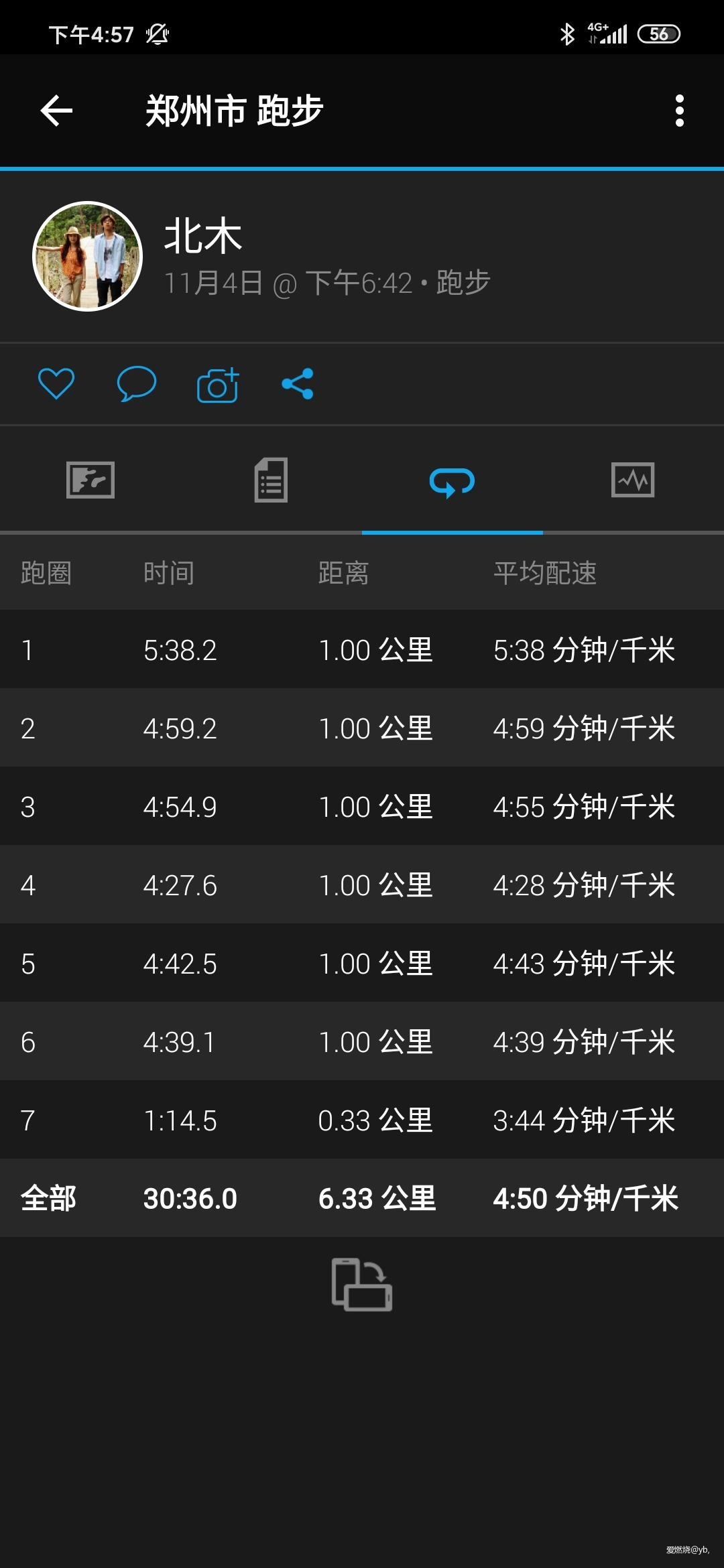Toggle the like heart for this run
This screenshot has width=724, height=1568.
point(56,383)
